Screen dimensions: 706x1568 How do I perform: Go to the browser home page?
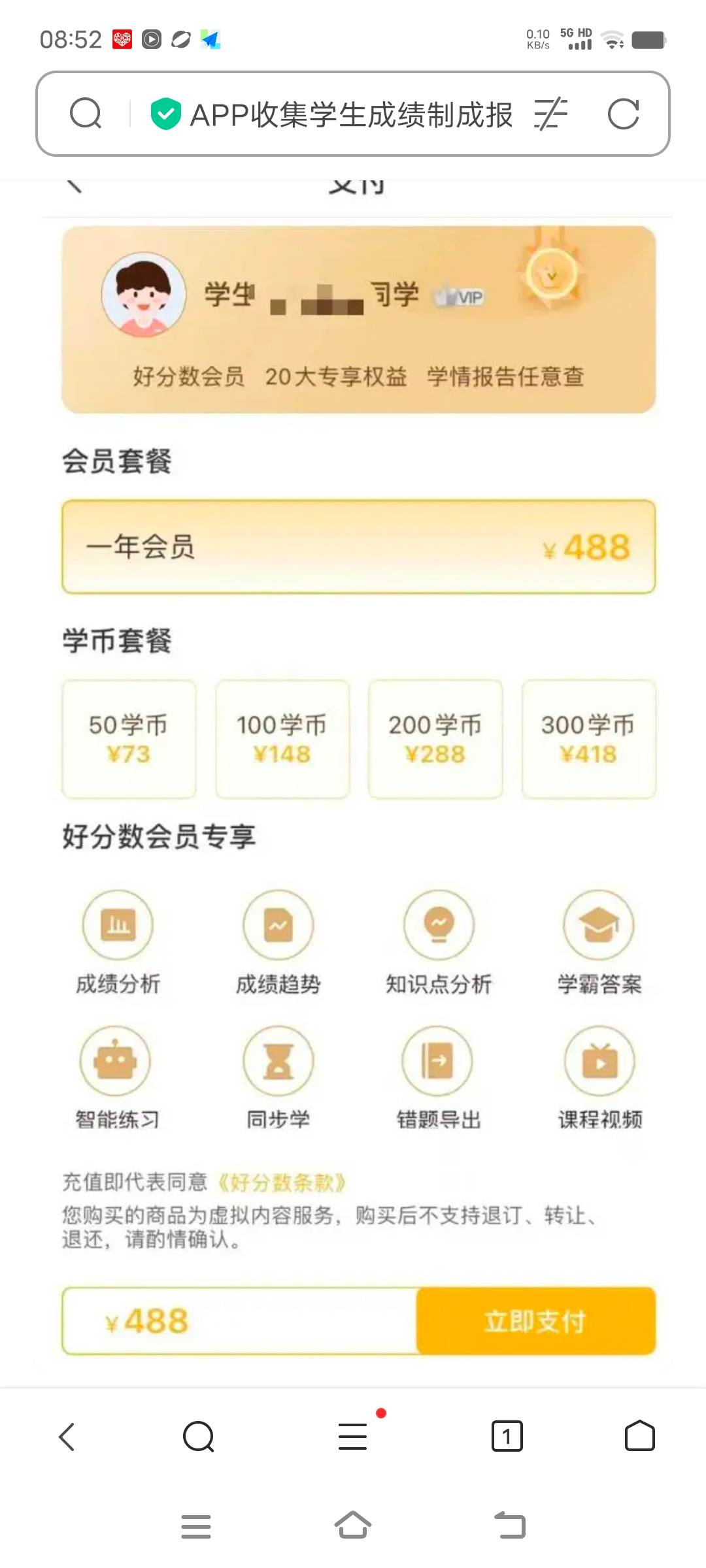639,1437
